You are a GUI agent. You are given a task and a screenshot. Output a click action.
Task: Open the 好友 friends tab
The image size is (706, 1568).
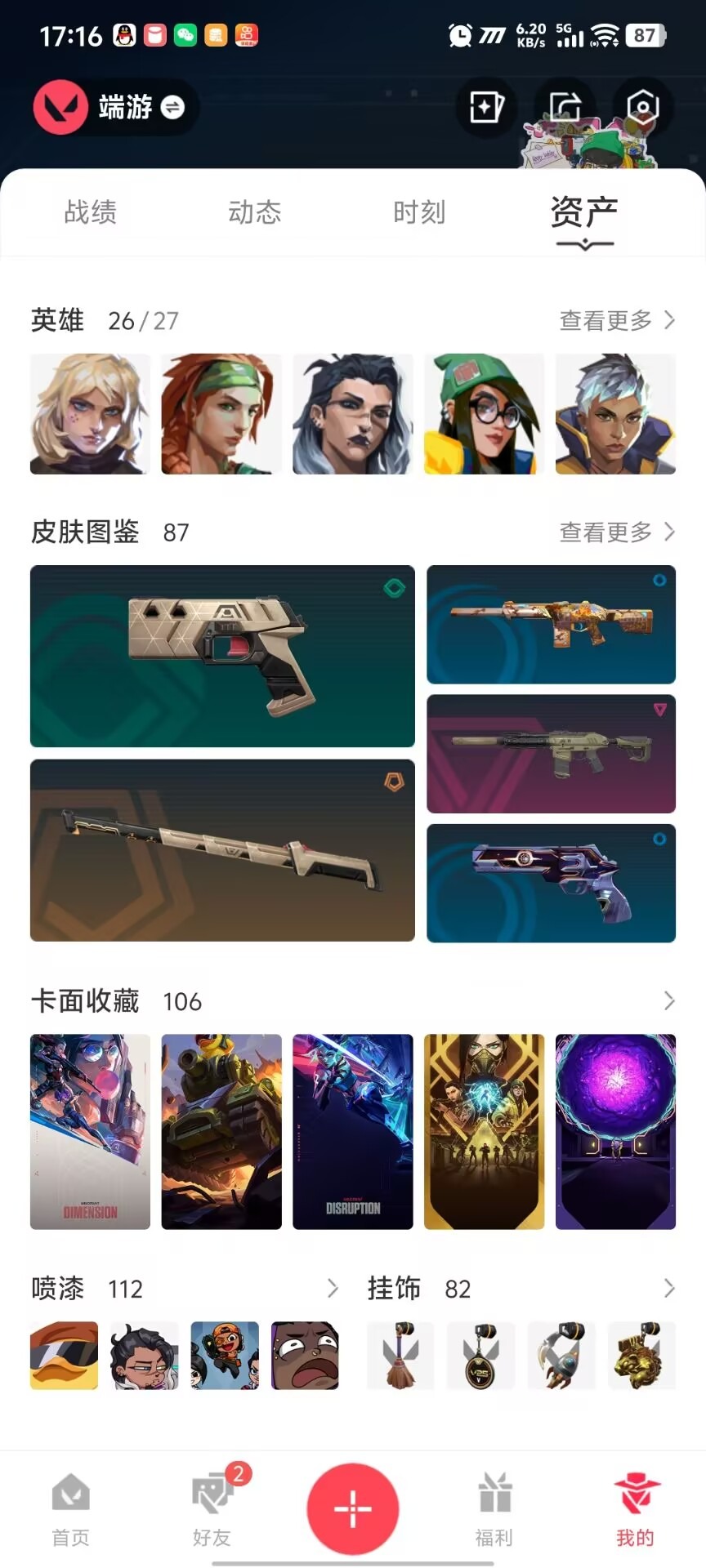pos(212,1509)
